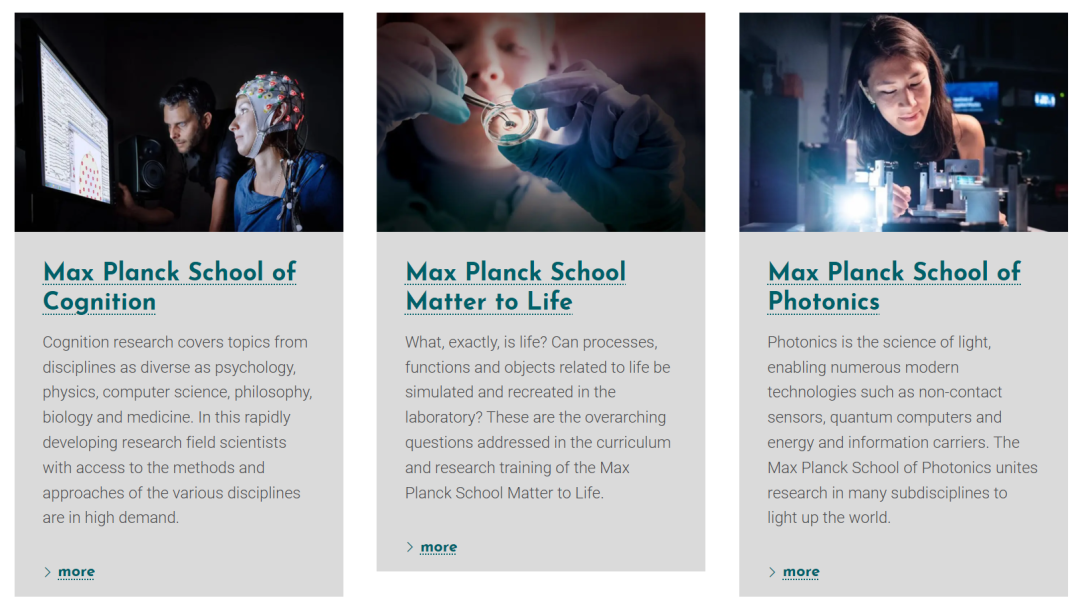
Task: Open the optics lab woman photo tile
Action: point(903,122)
